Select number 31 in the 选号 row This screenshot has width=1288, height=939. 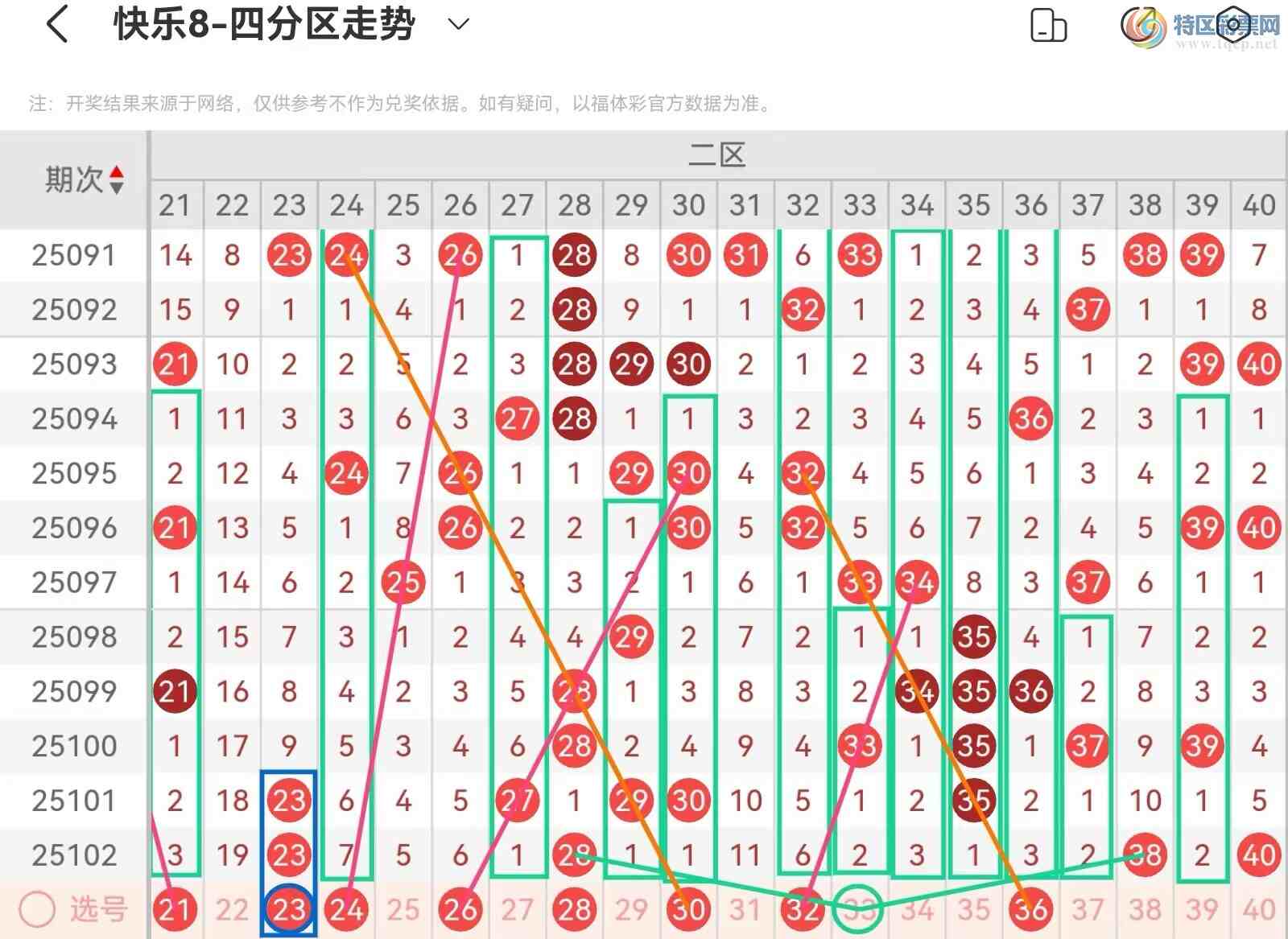point(745,909)
